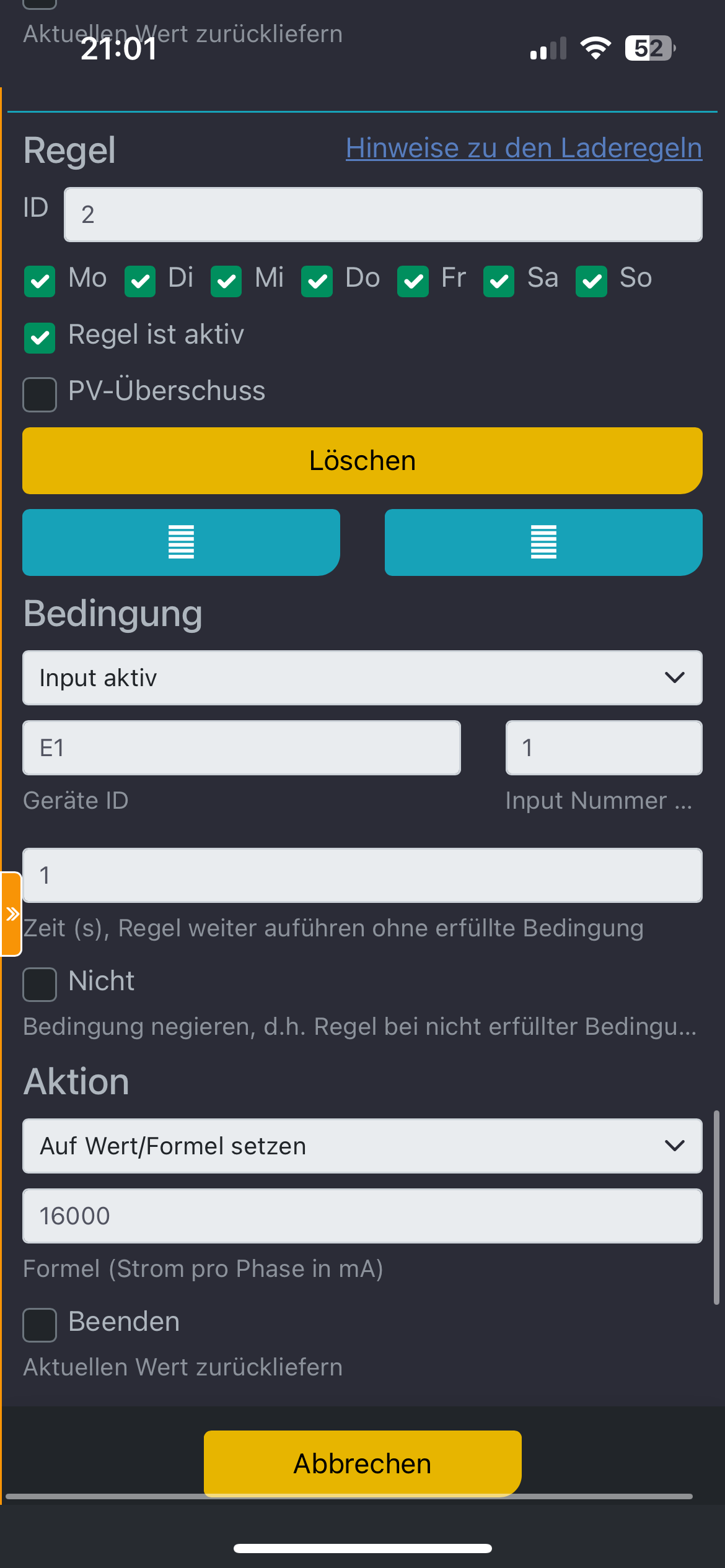Edit the Geräte ID field

click(x=242, y=747)
